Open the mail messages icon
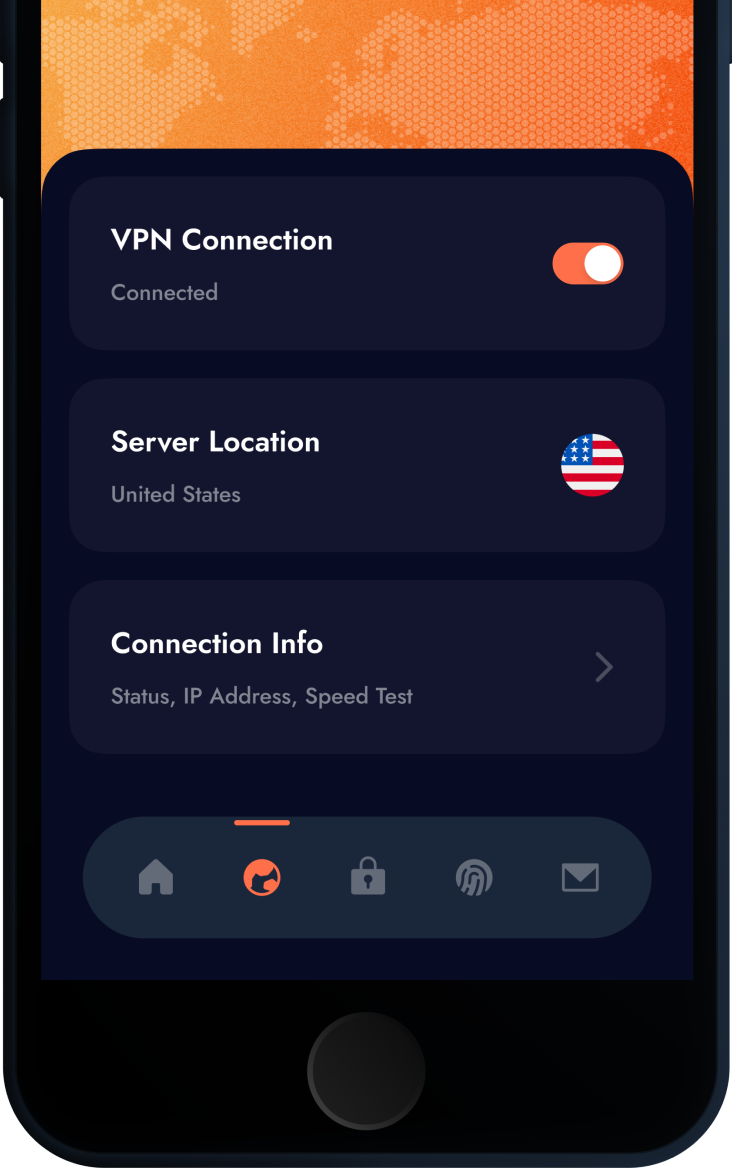The width and height of the screenshot is (732, 1168). (x=580, y=877)
